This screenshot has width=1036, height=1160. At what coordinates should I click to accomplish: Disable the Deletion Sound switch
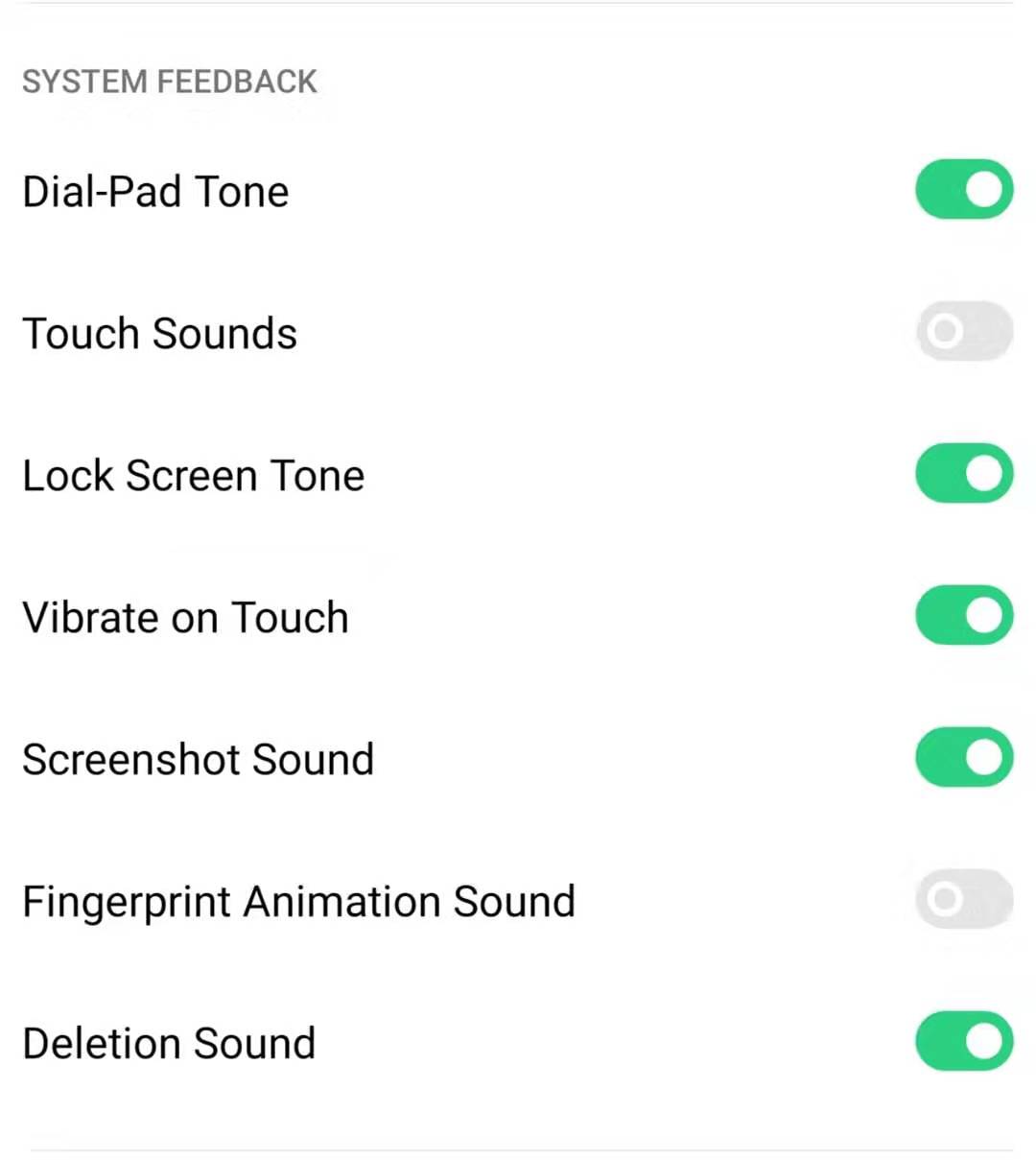(x=963, y=1042)
